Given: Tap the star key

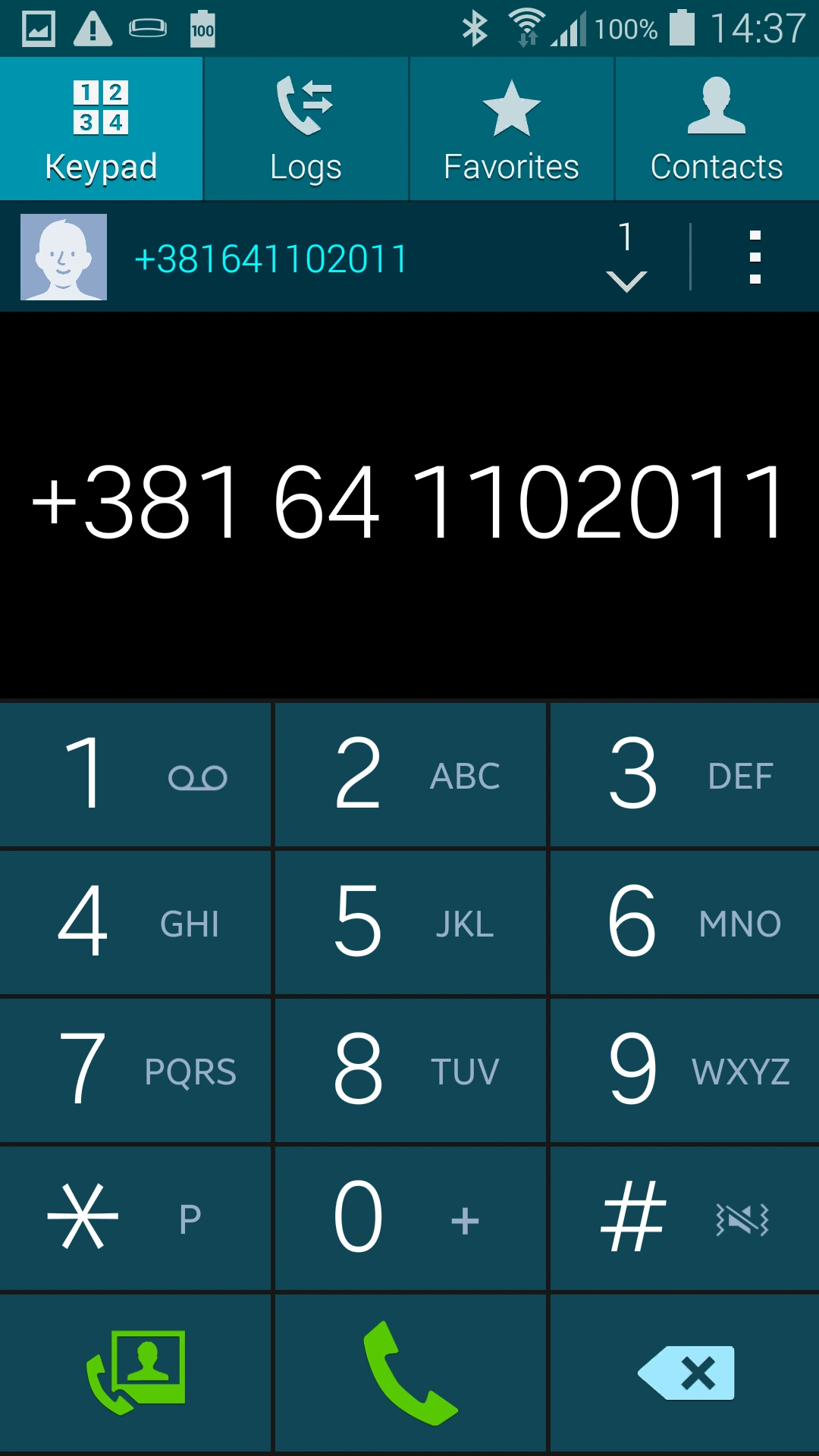Looking at the screenshot, I should (135, 1218).
